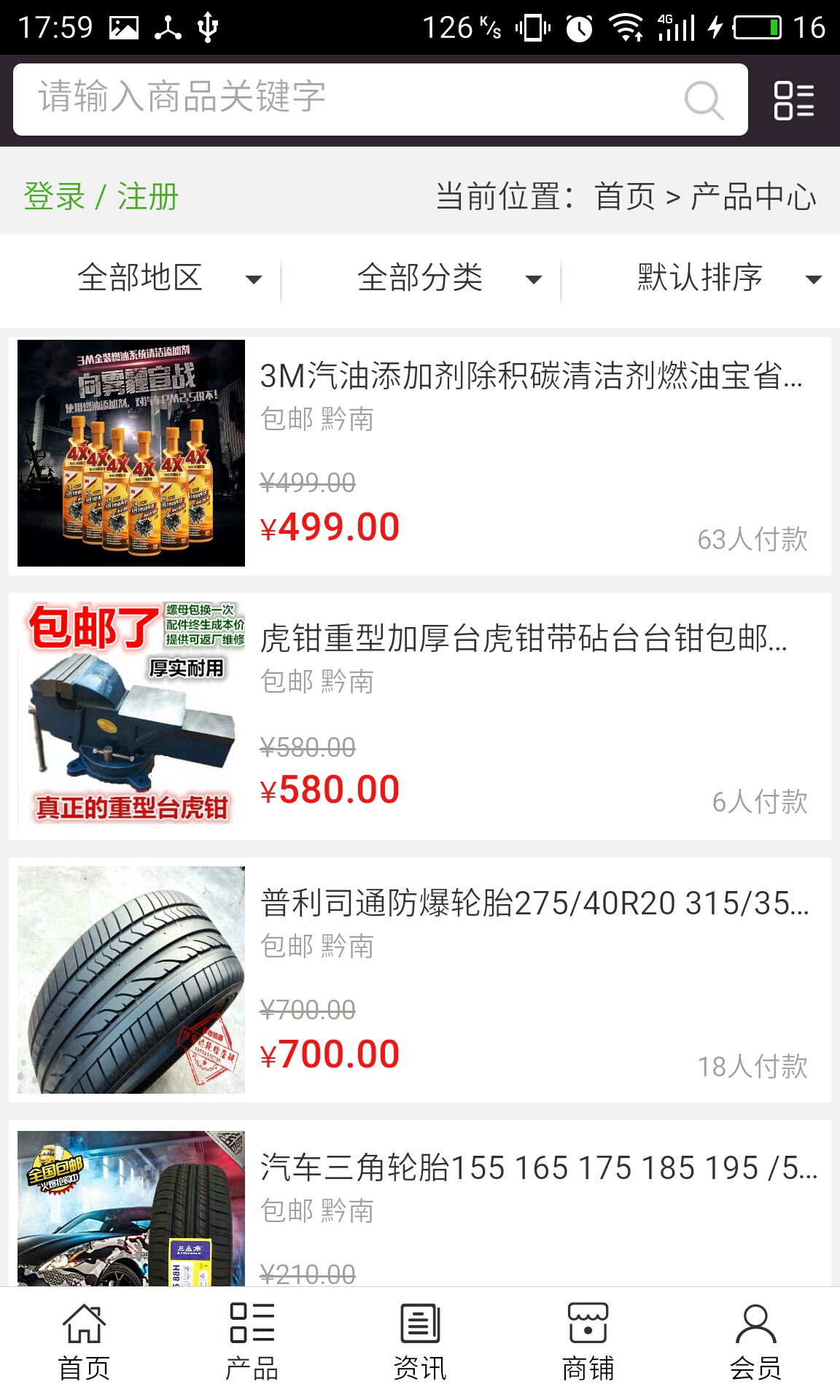840x1400 pixels.
Task: Tap the magnifier search icon
Action: coord(704,100)
